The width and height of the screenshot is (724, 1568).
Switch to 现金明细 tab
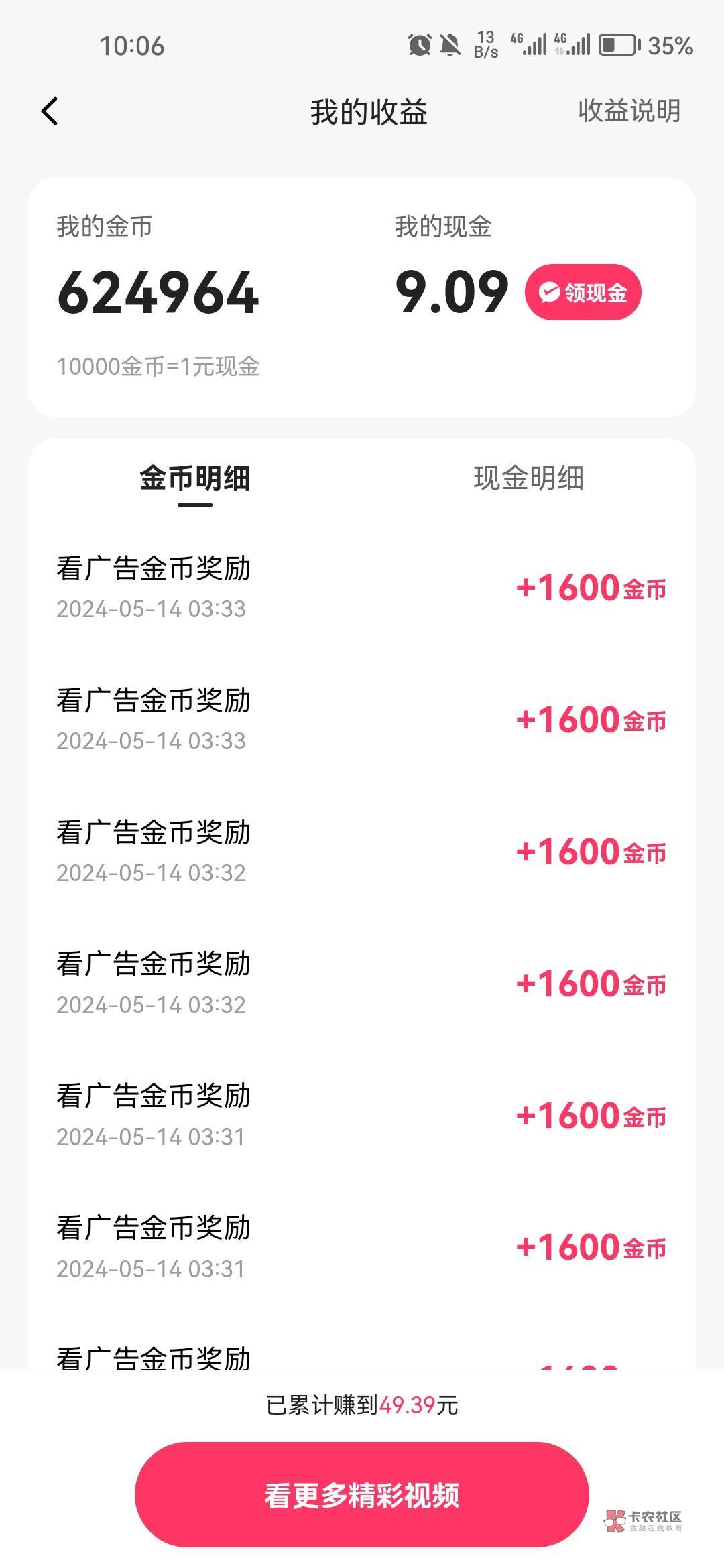[528, 478]
